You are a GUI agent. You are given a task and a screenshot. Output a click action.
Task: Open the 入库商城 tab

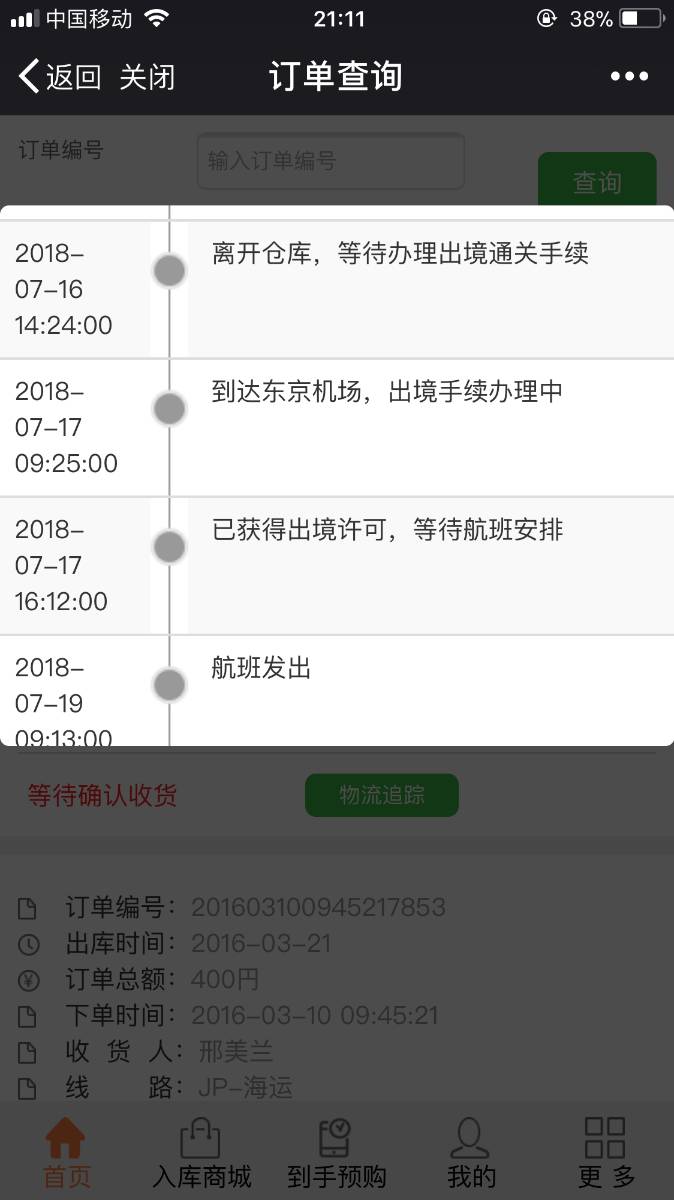[201, 1153]
